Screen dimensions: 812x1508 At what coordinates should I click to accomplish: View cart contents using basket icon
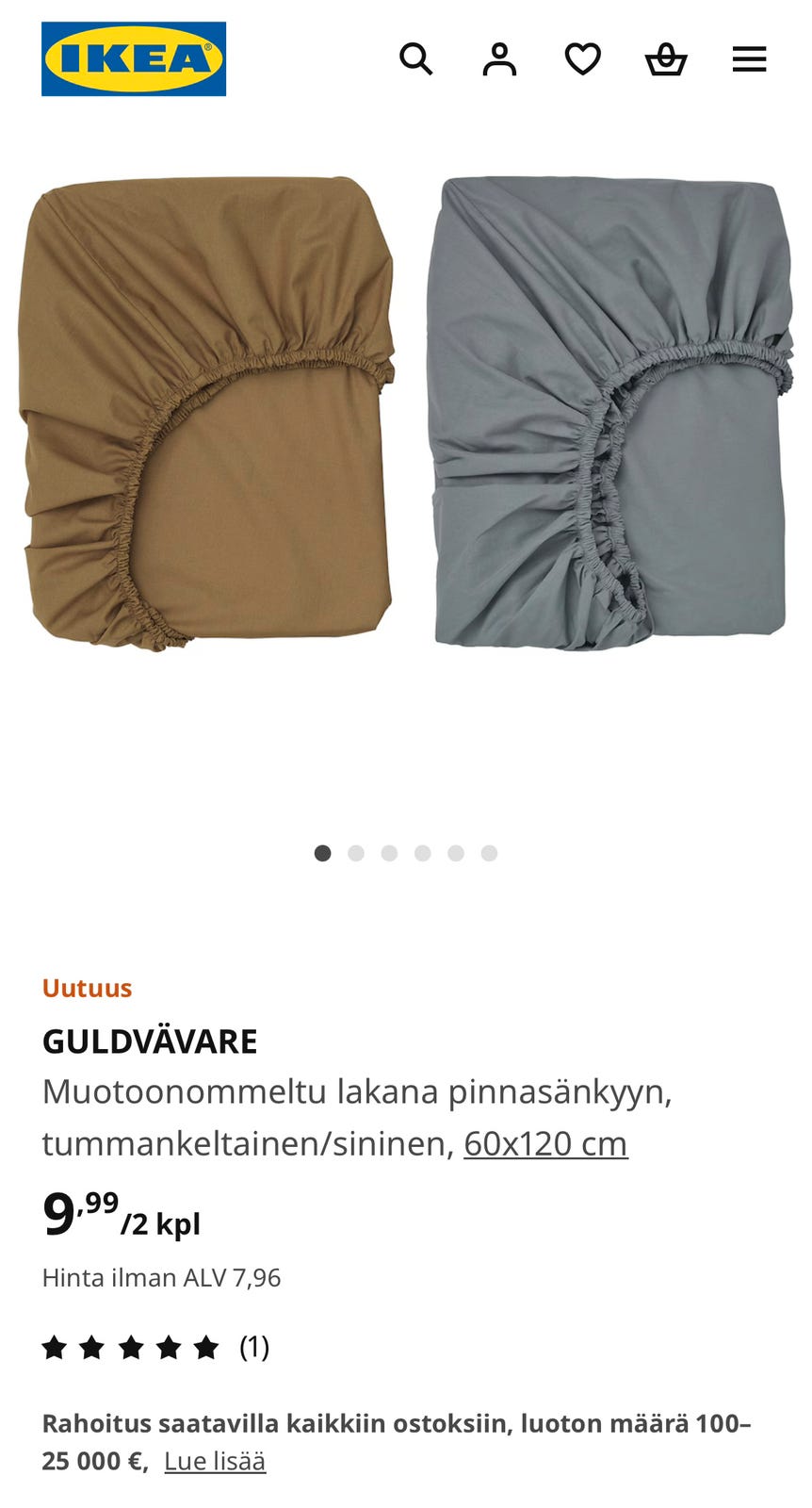coord(665,58)
